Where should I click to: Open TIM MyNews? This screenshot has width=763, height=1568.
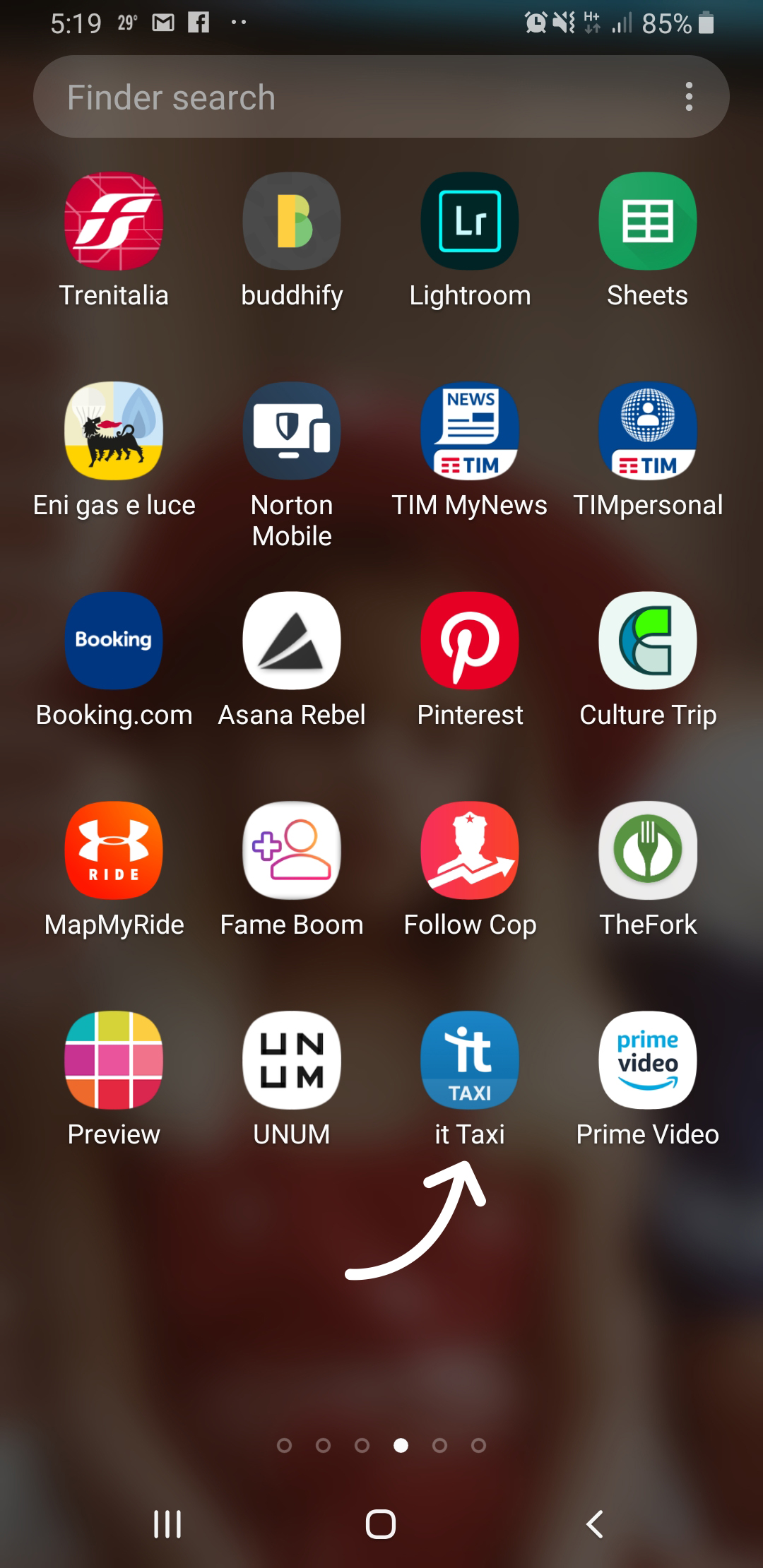[470, 431]
